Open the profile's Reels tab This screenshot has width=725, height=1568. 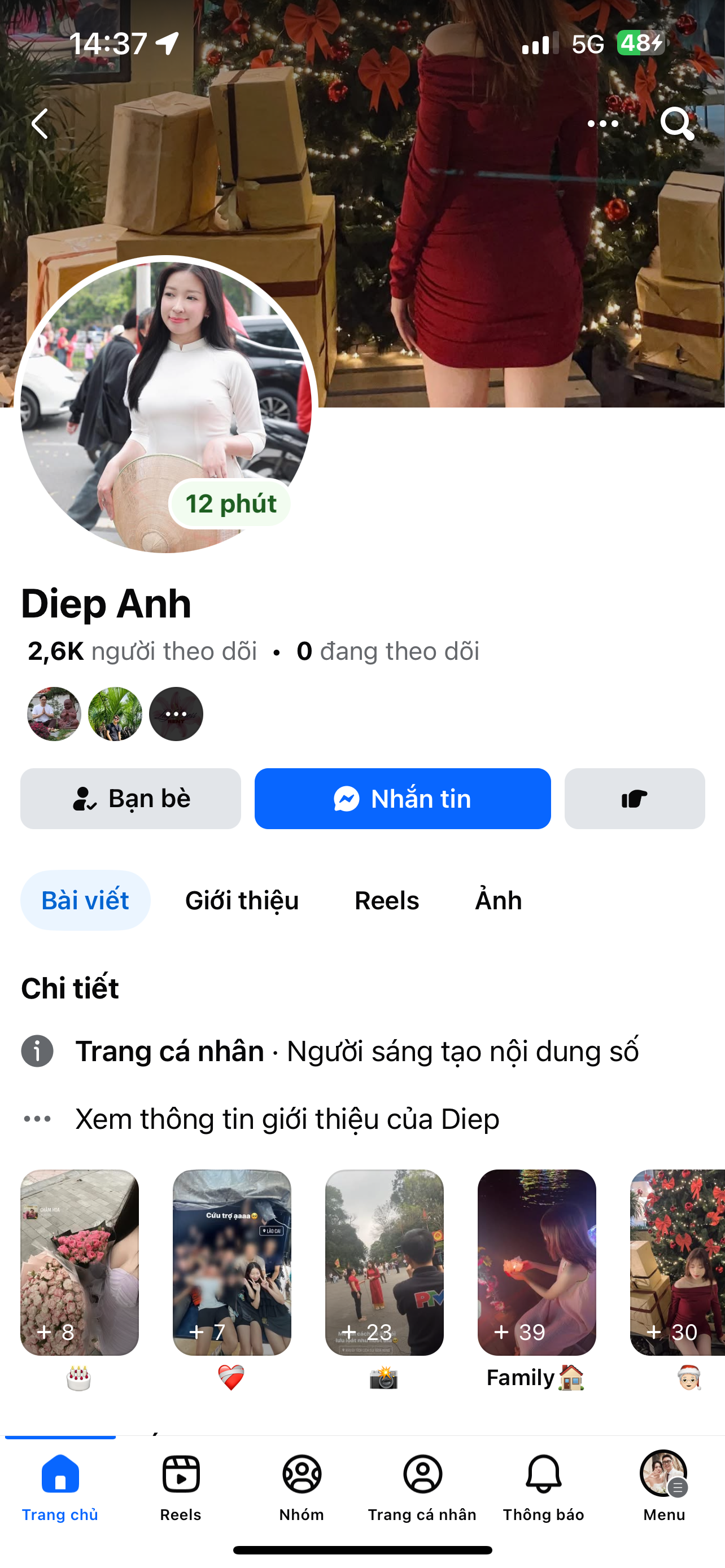coord(387,900)
